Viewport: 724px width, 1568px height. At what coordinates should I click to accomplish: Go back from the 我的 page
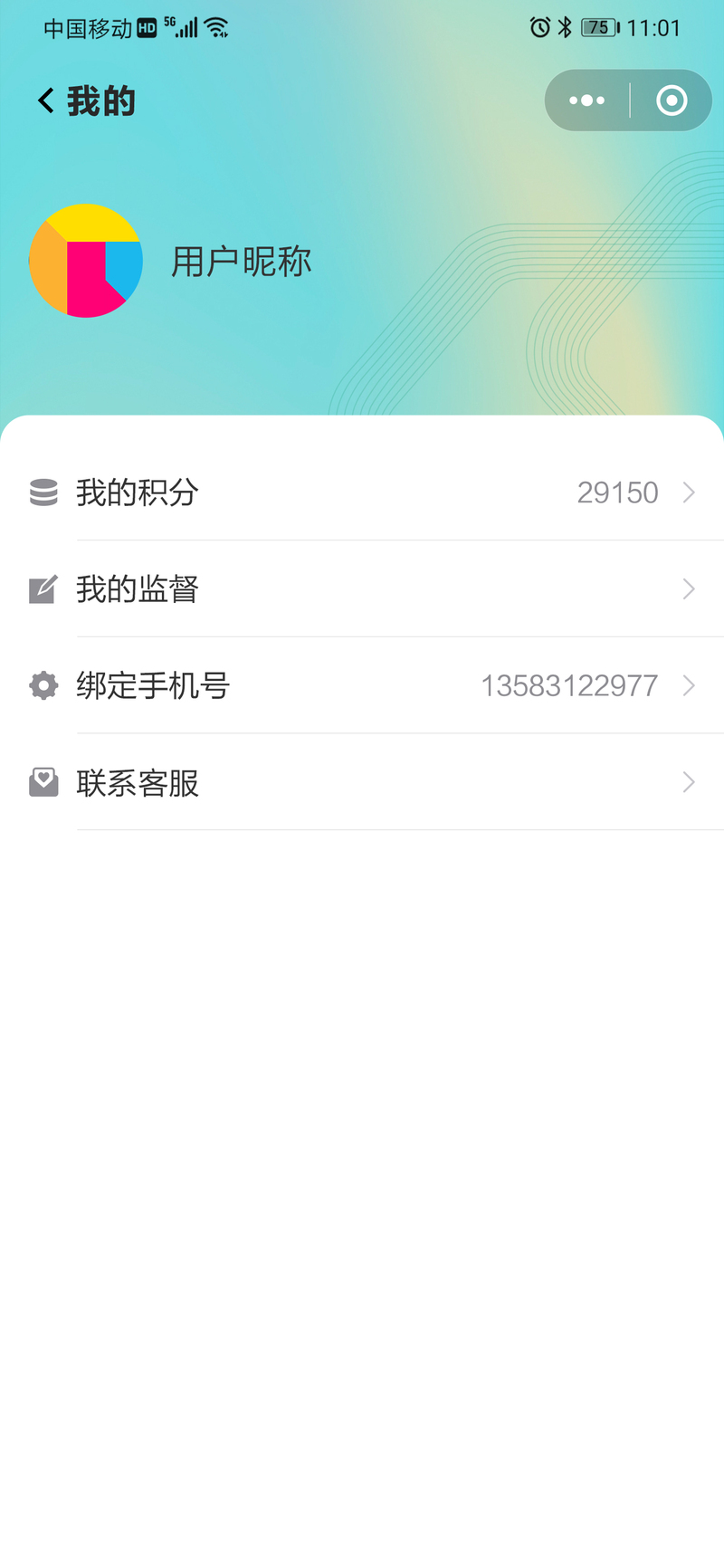point(46,100)
